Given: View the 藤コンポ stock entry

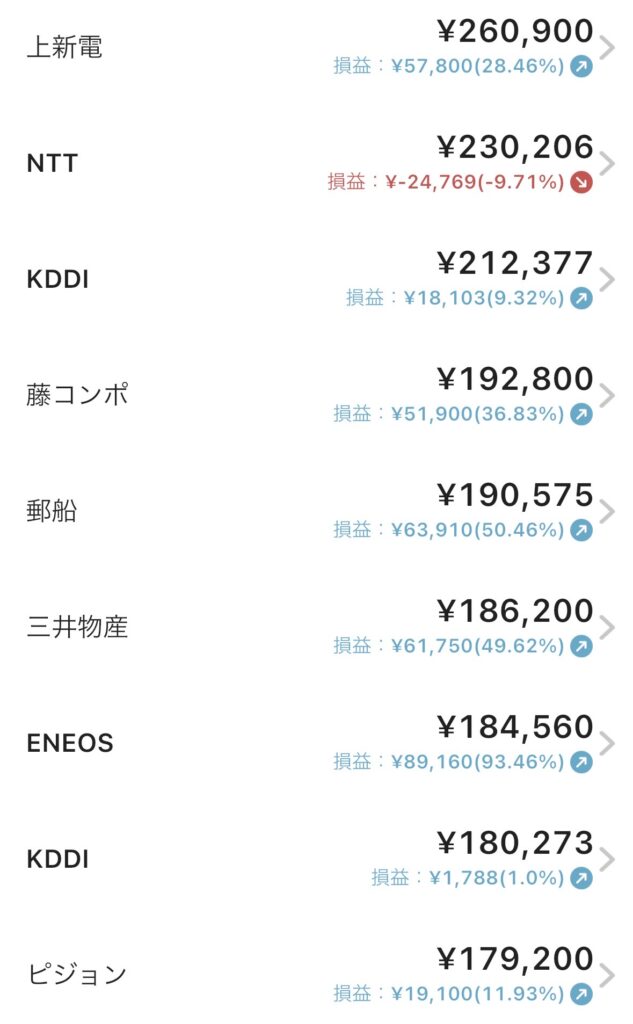Looking at the screenshot, I should pyautogui.click(x=316, y=395).
